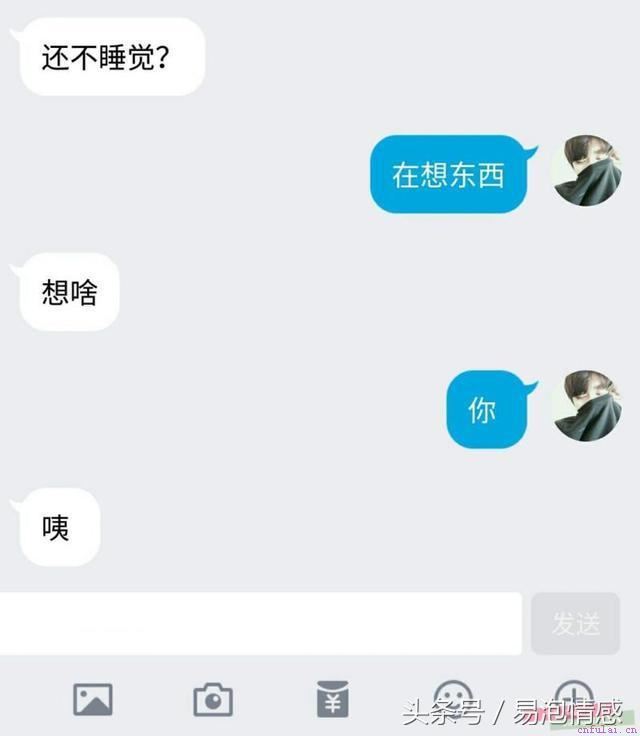
Task: Tap the message input field
Action: 260,623
